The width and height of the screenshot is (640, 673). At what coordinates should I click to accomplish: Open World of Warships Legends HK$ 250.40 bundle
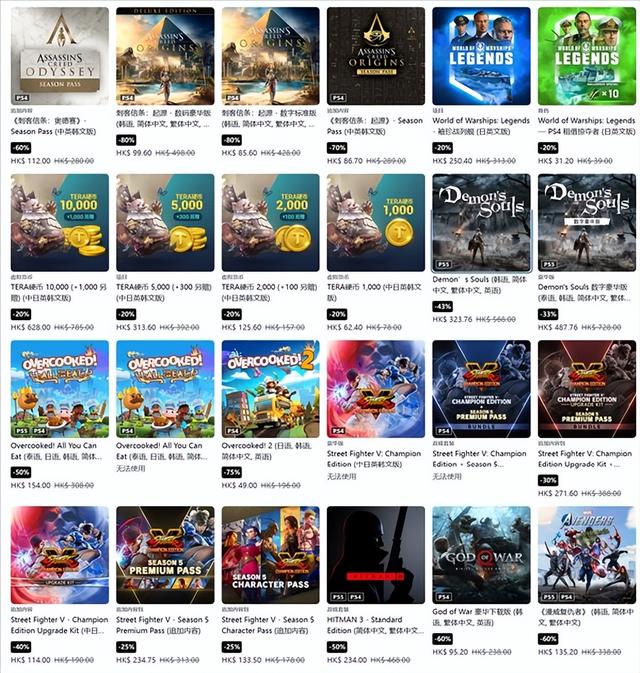pos(481,56)
